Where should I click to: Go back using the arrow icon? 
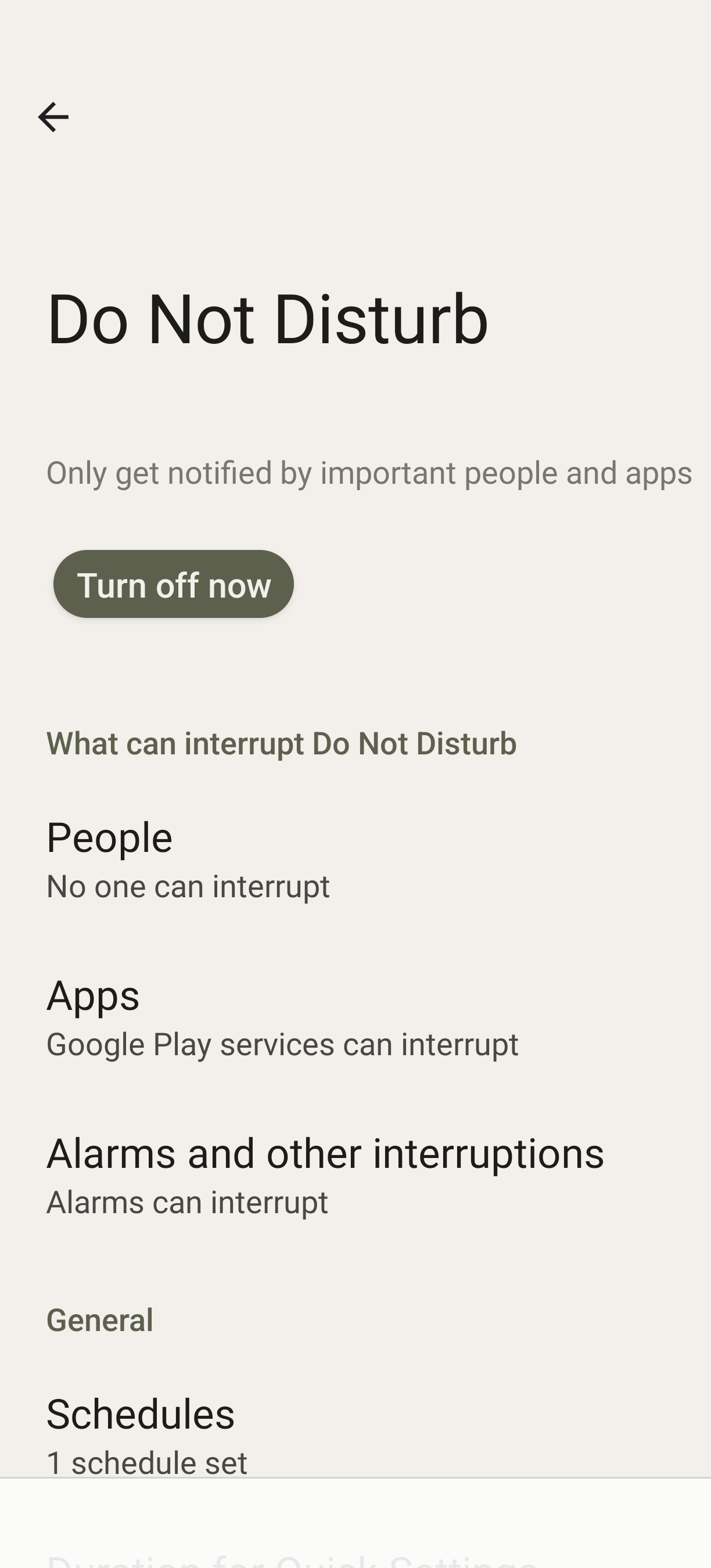53,117
